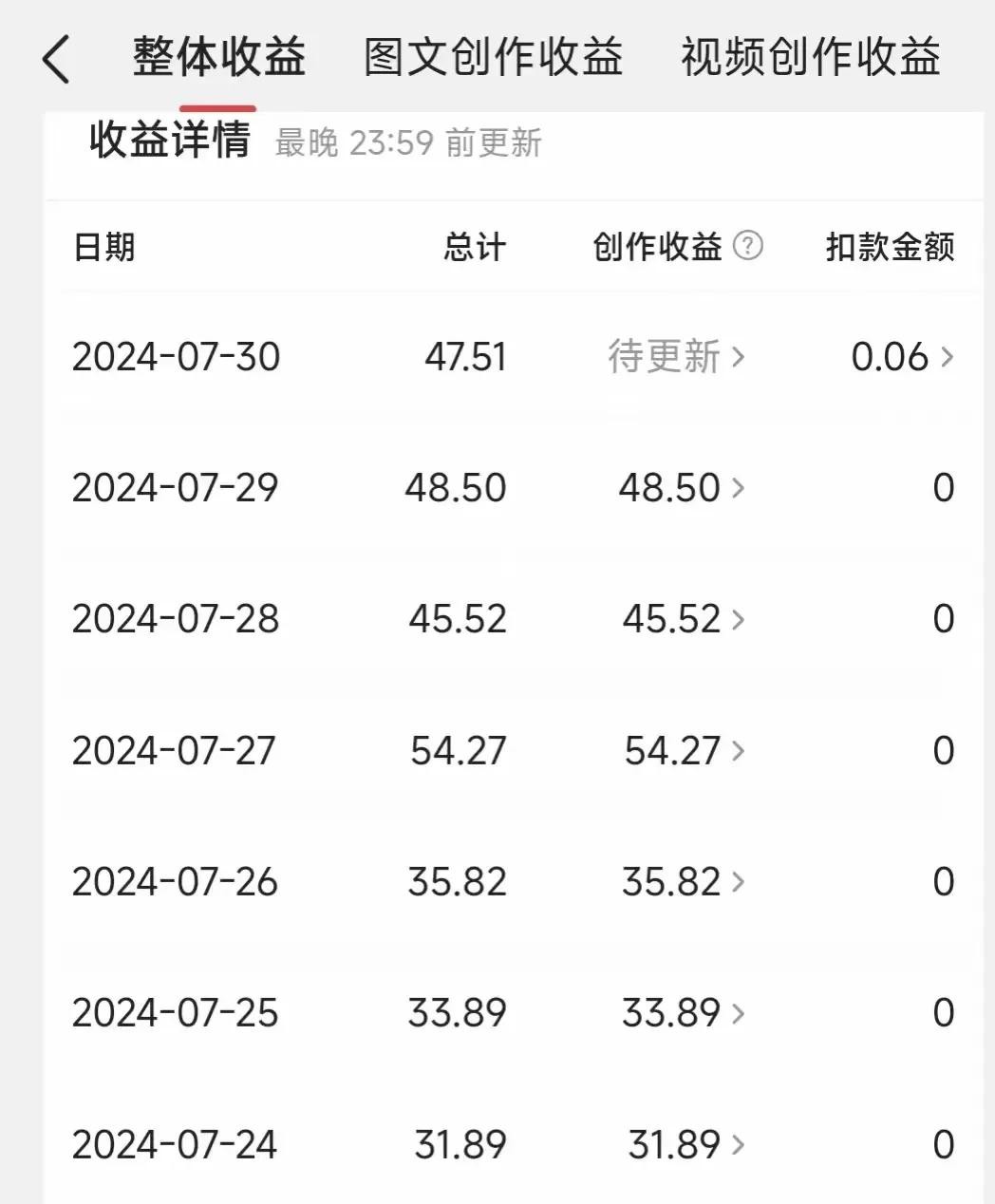View the 0.06 deduction details for 2024-07-30

tap(902, 357)
